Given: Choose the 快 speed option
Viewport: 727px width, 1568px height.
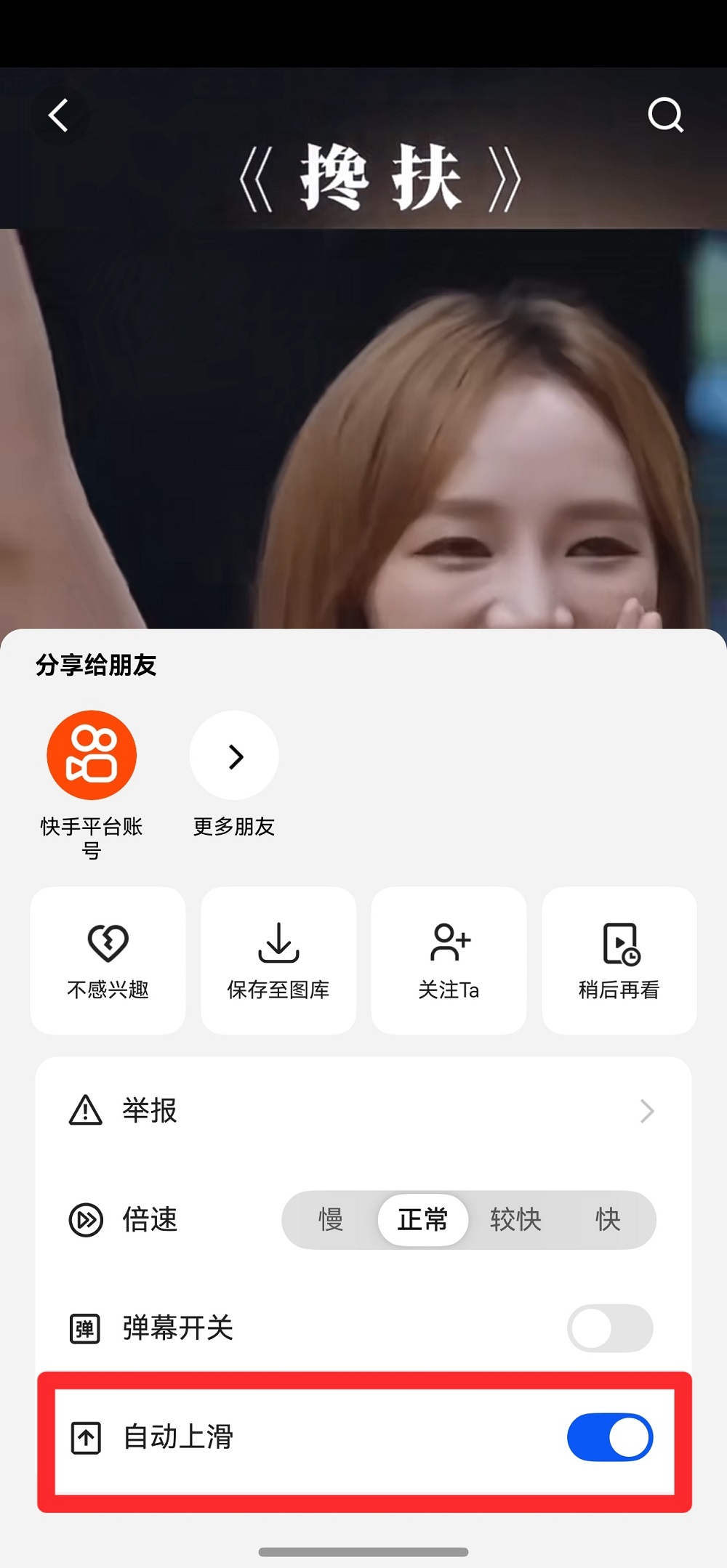Looking at the screenshot, I should pyautogui.click(x=608, y=1219).
